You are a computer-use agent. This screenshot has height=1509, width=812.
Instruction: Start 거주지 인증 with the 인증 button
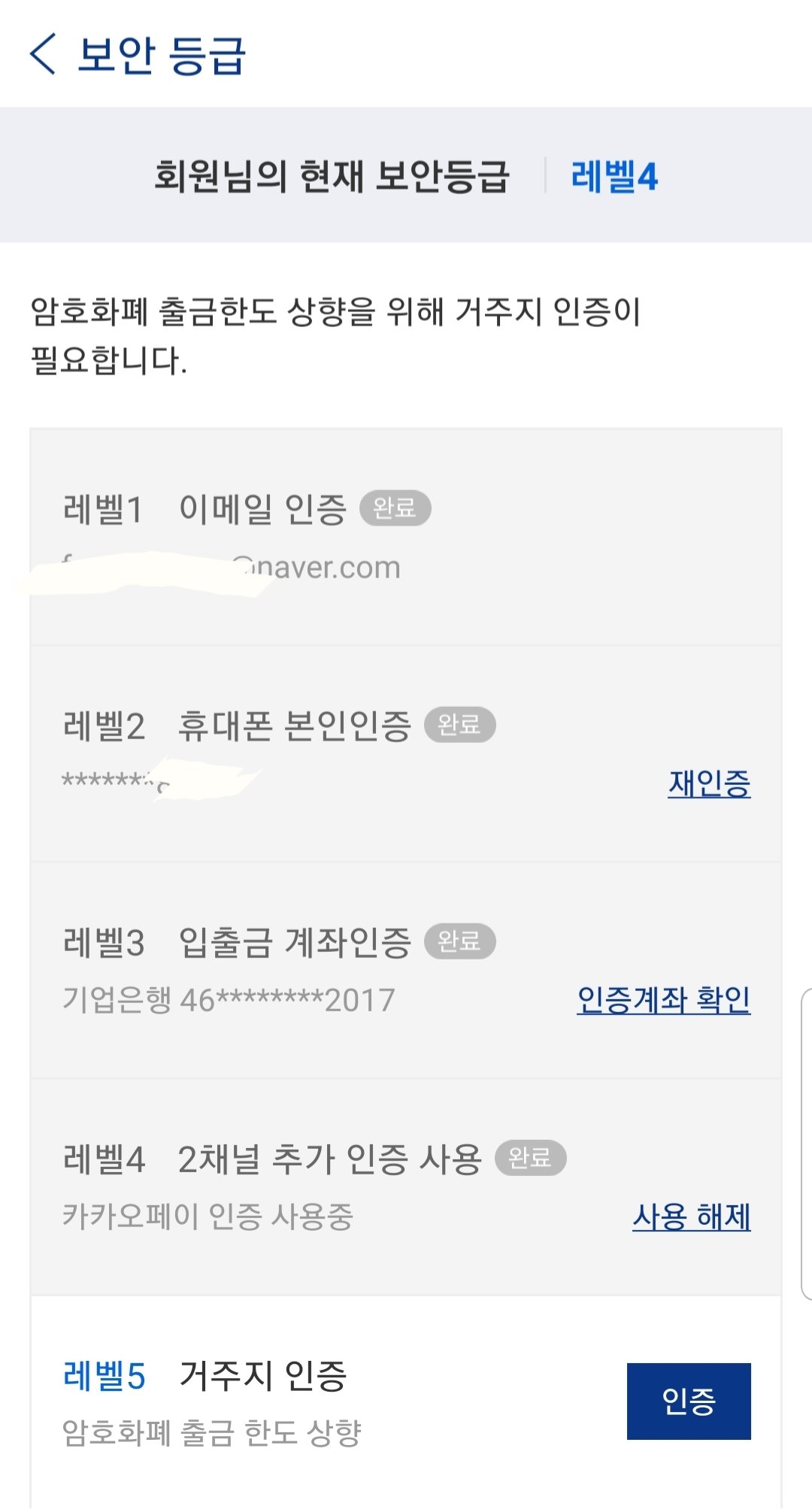point(688,1401)
